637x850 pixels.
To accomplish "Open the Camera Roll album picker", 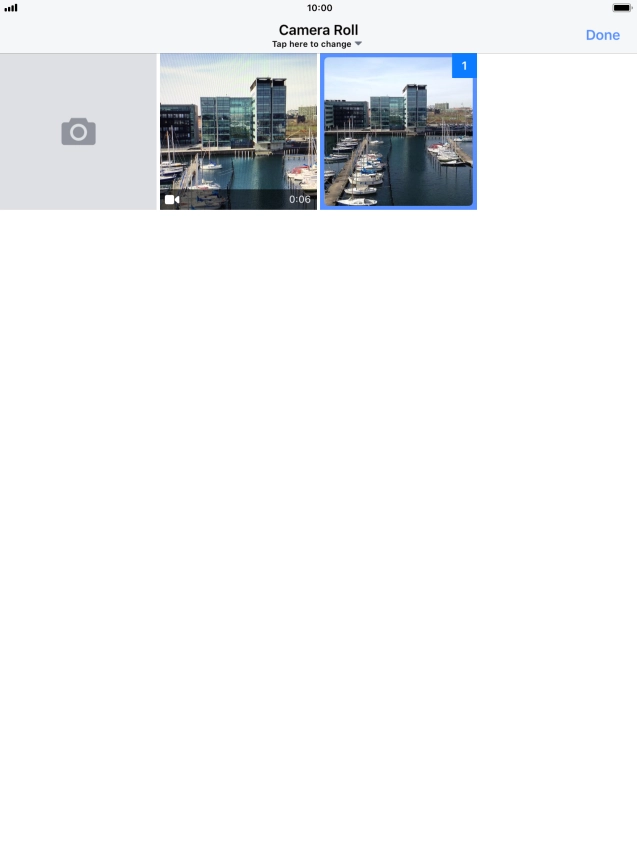I will pos(318,37).
